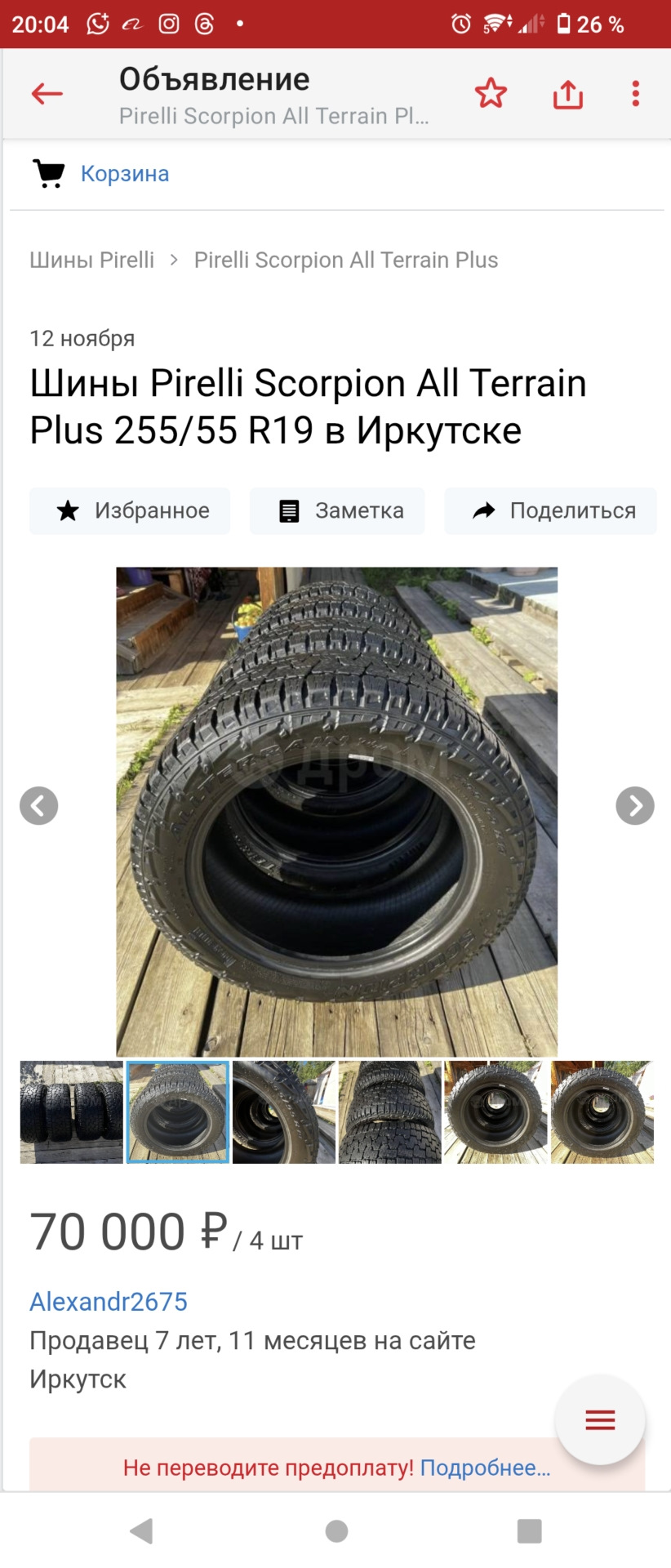Viewport: 671px width, 1568px height.
Task: Select third thumbnail showing tire sidewall close-up
Action: click(x=284, y=1111)
